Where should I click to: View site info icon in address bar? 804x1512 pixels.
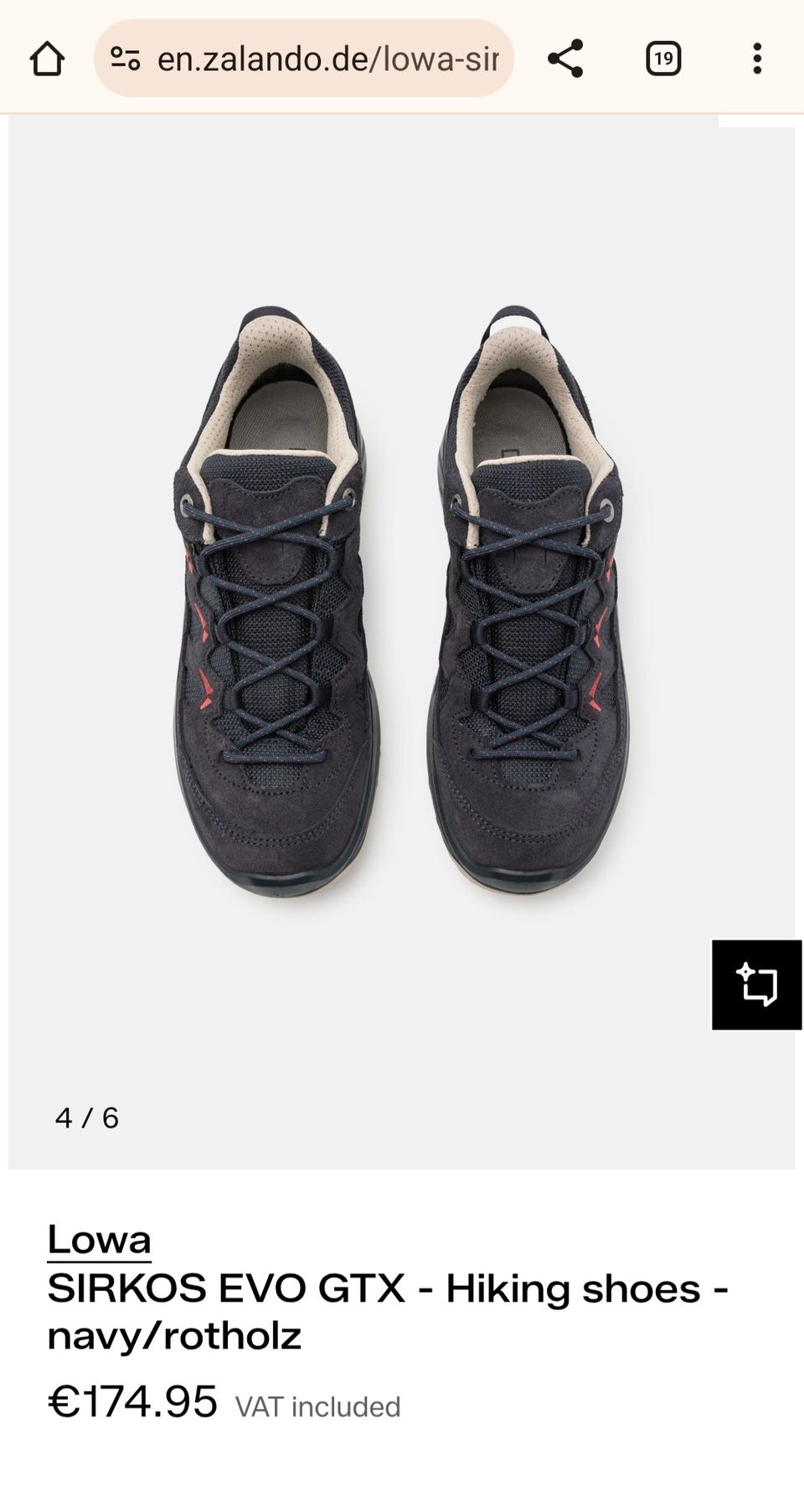tap(126, 59)
